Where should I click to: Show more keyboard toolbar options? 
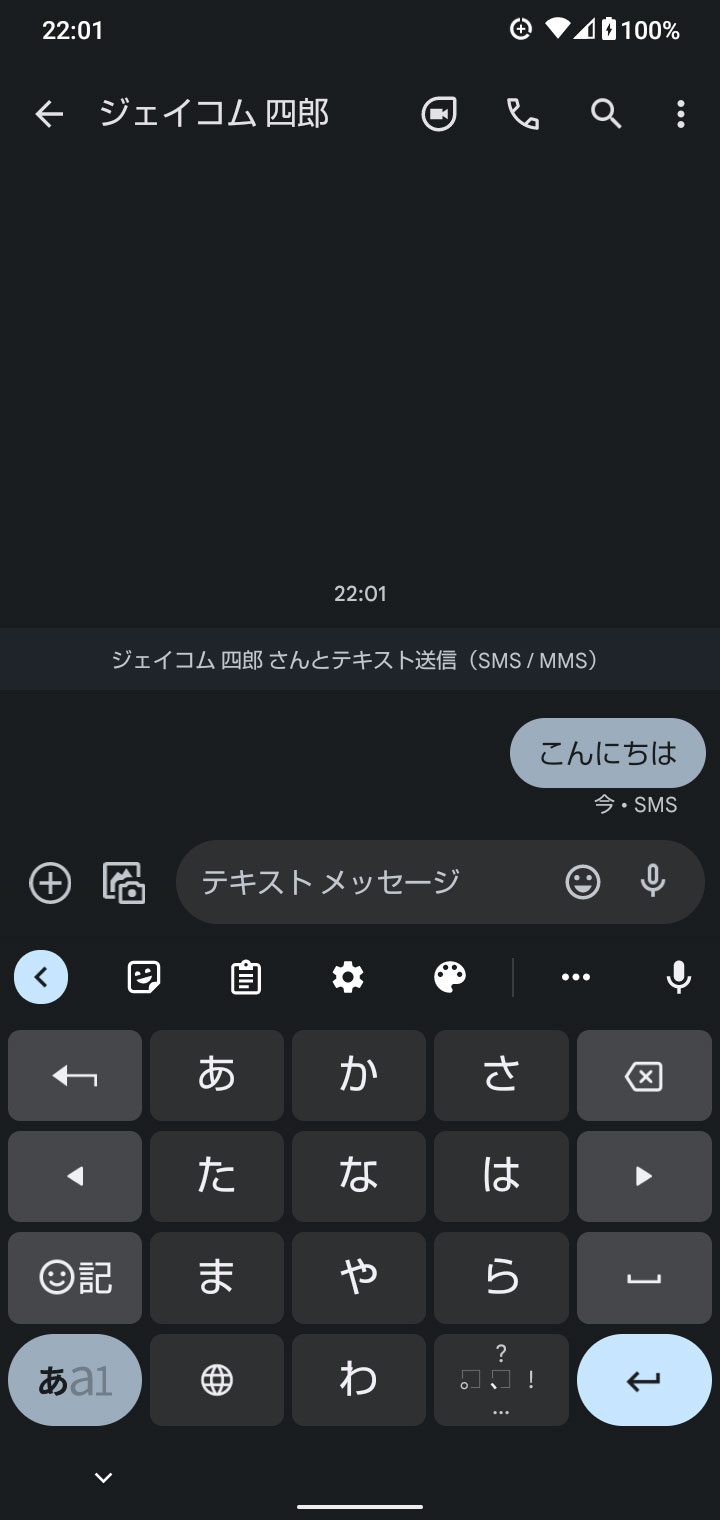pos(576,977)
